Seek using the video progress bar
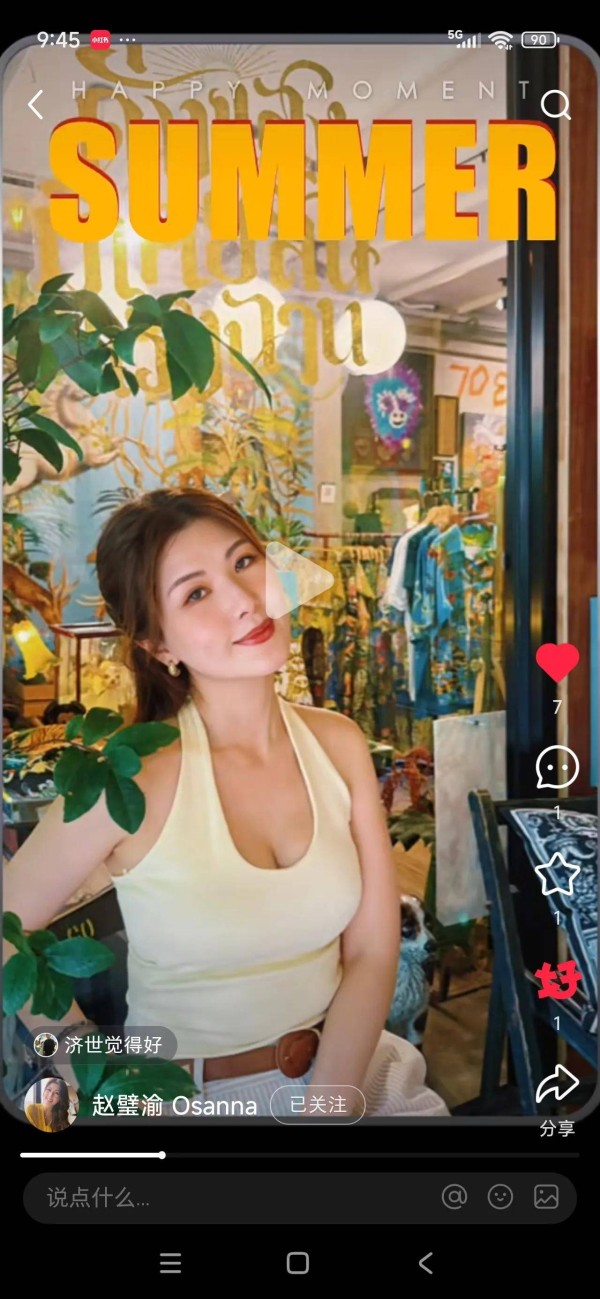The image size is (600, 1299). coord(300,1155)
